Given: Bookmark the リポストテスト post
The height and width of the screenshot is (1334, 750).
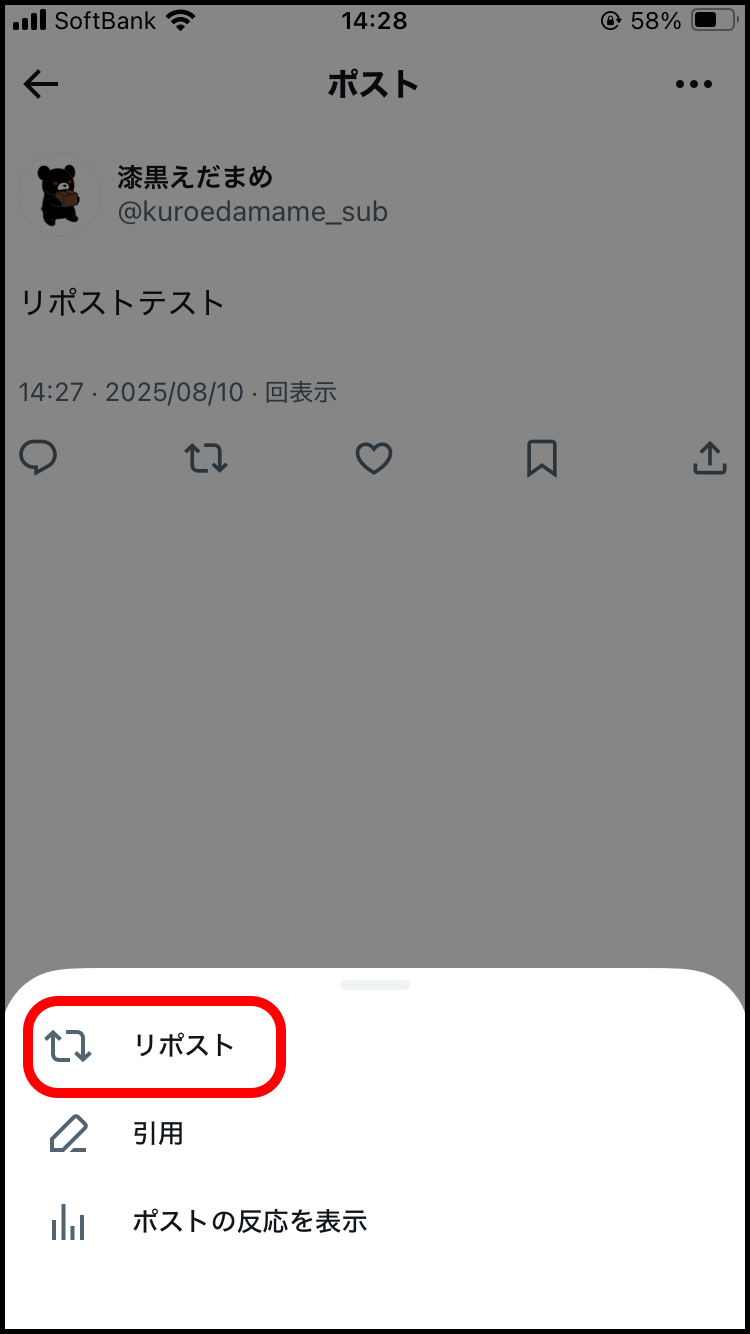Looking at the screenshot, I should tap(541, 458).
